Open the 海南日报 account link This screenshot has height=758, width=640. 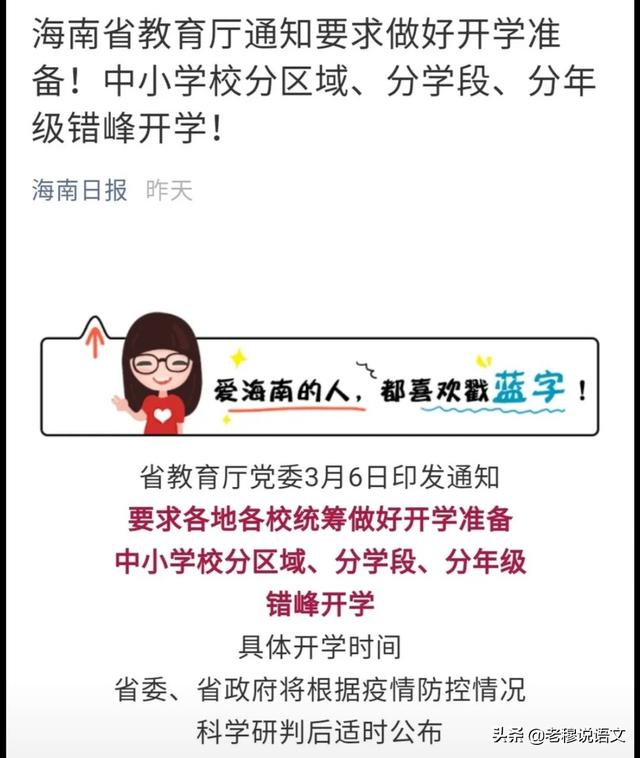point(80,191)
